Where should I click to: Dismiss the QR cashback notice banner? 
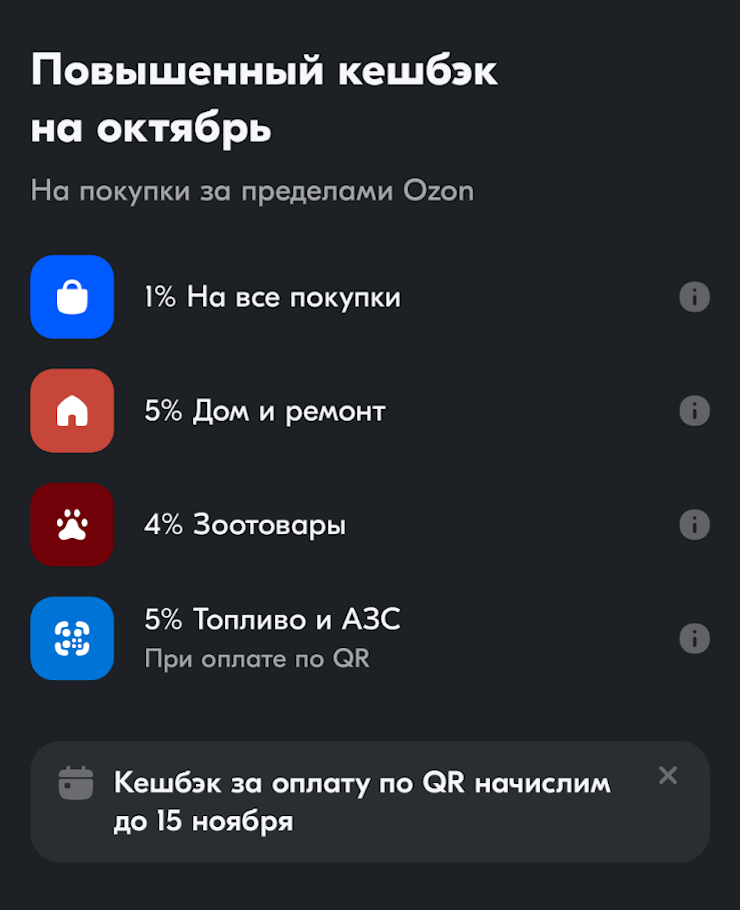click(668, 775)
